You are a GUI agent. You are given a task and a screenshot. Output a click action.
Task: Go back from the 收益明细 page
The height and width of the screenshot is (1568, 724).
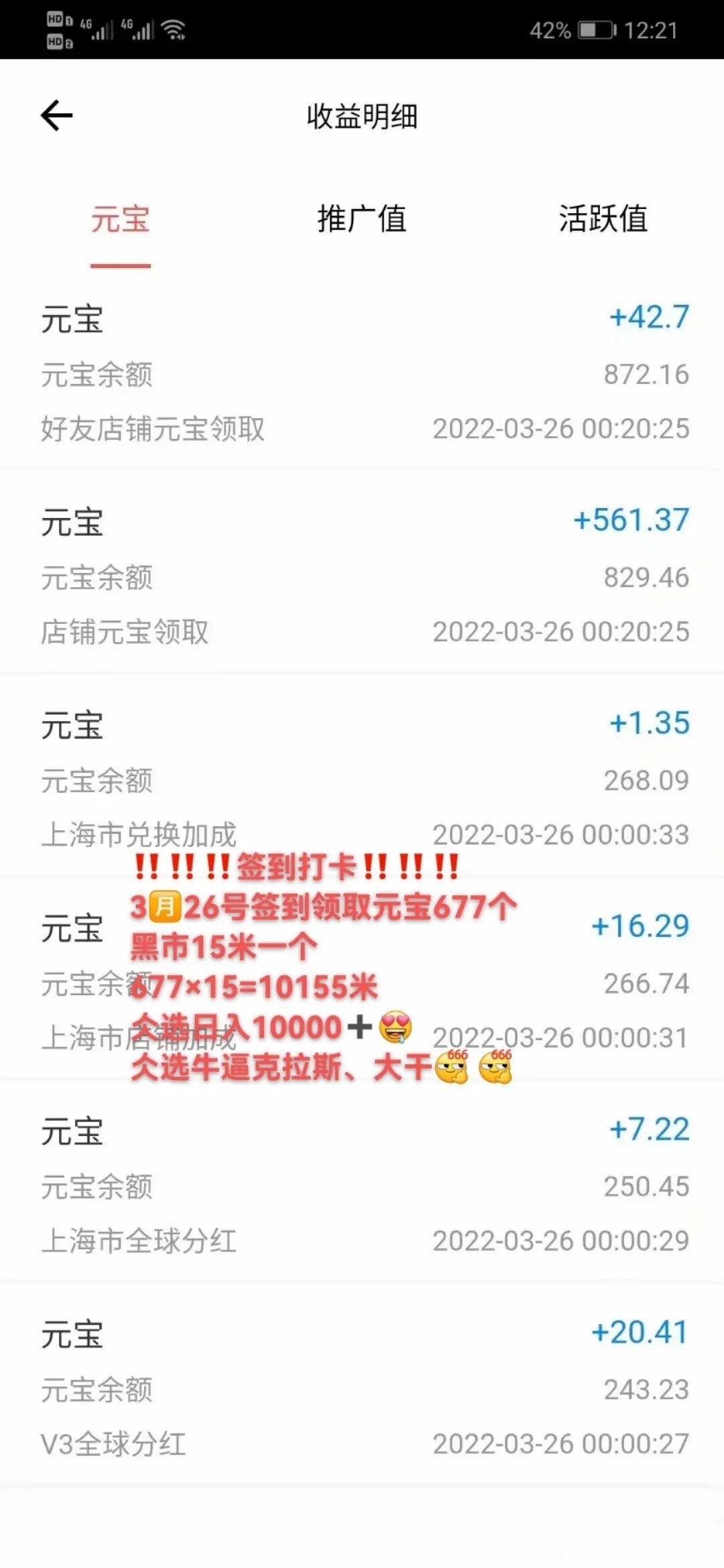57,116
